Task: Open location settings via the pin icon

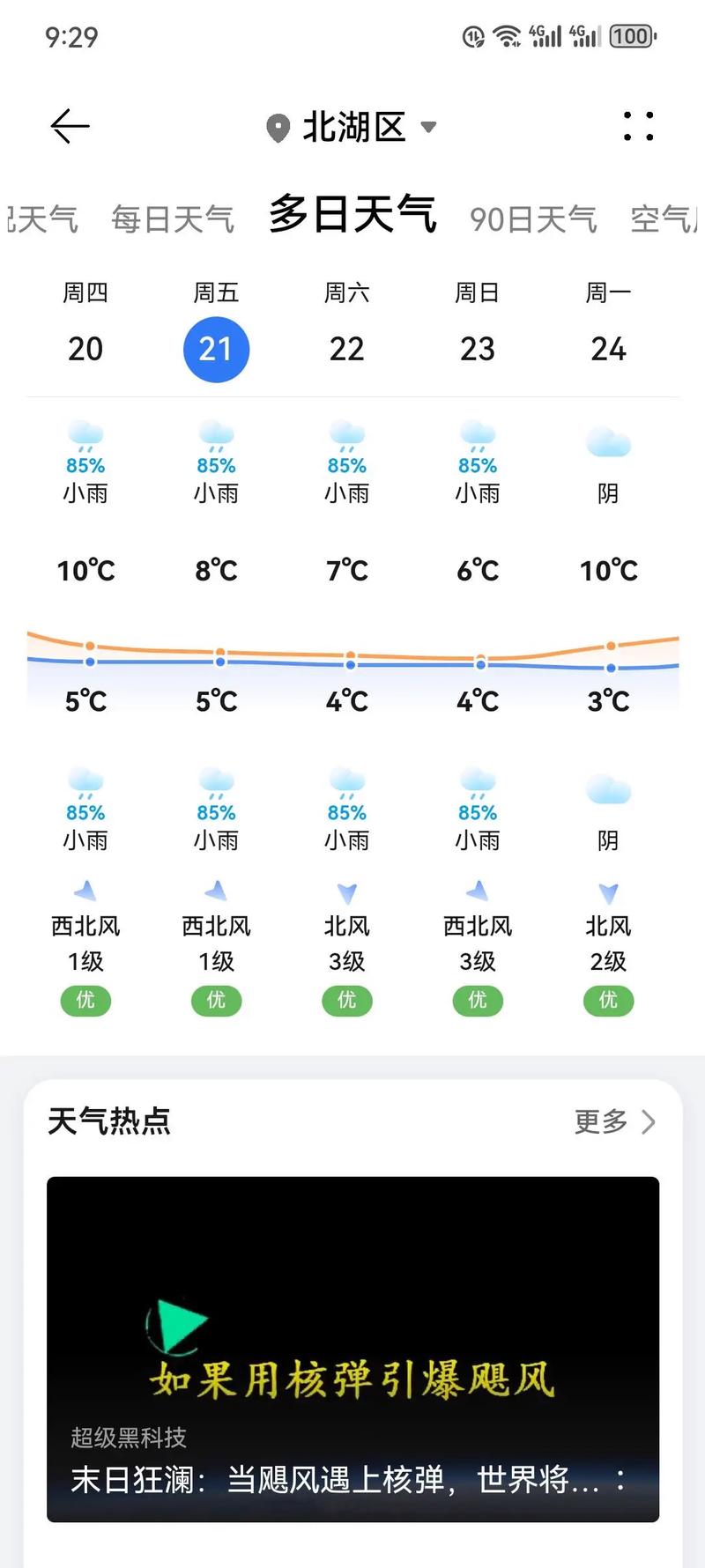Action: tap(278, 127)
